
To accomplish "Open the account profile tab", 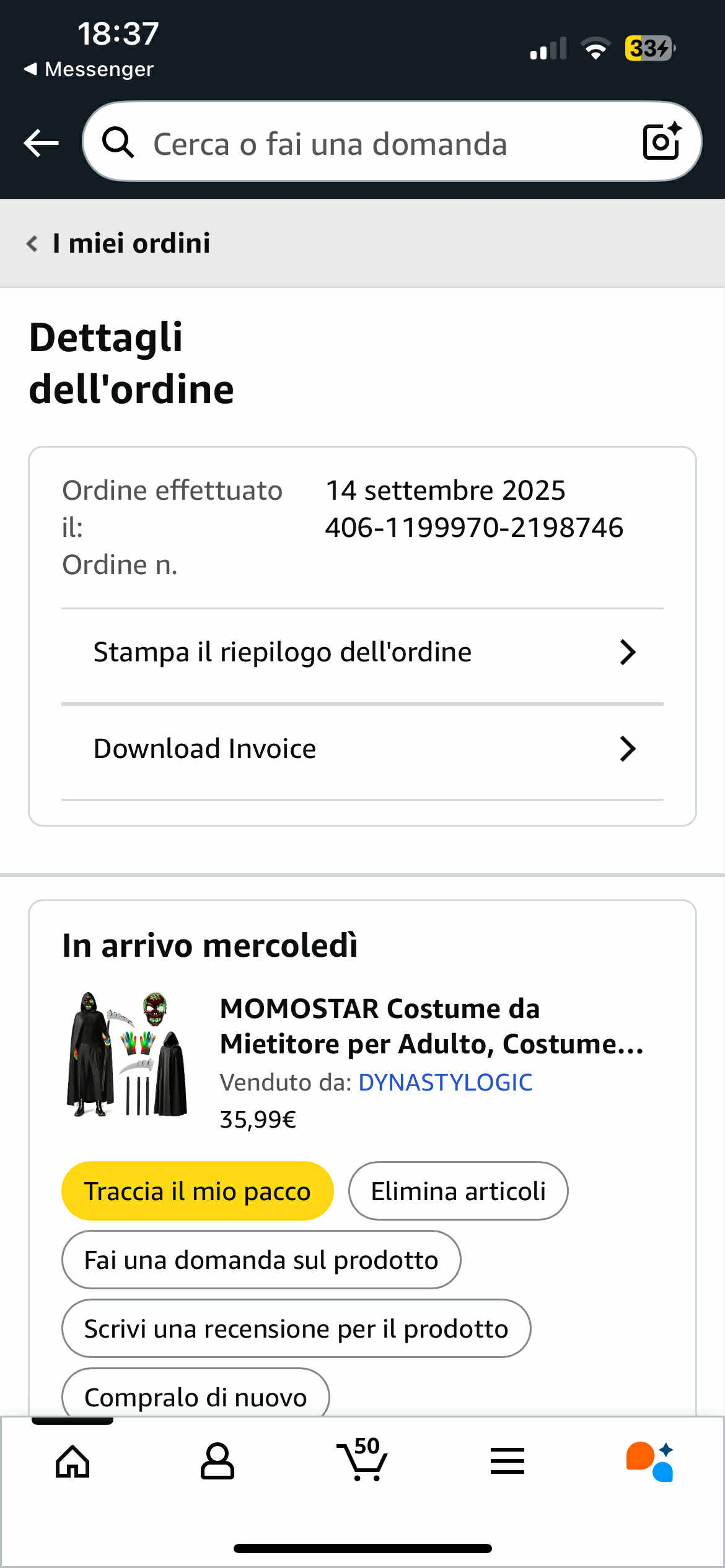I will [x=217, y=1461].
